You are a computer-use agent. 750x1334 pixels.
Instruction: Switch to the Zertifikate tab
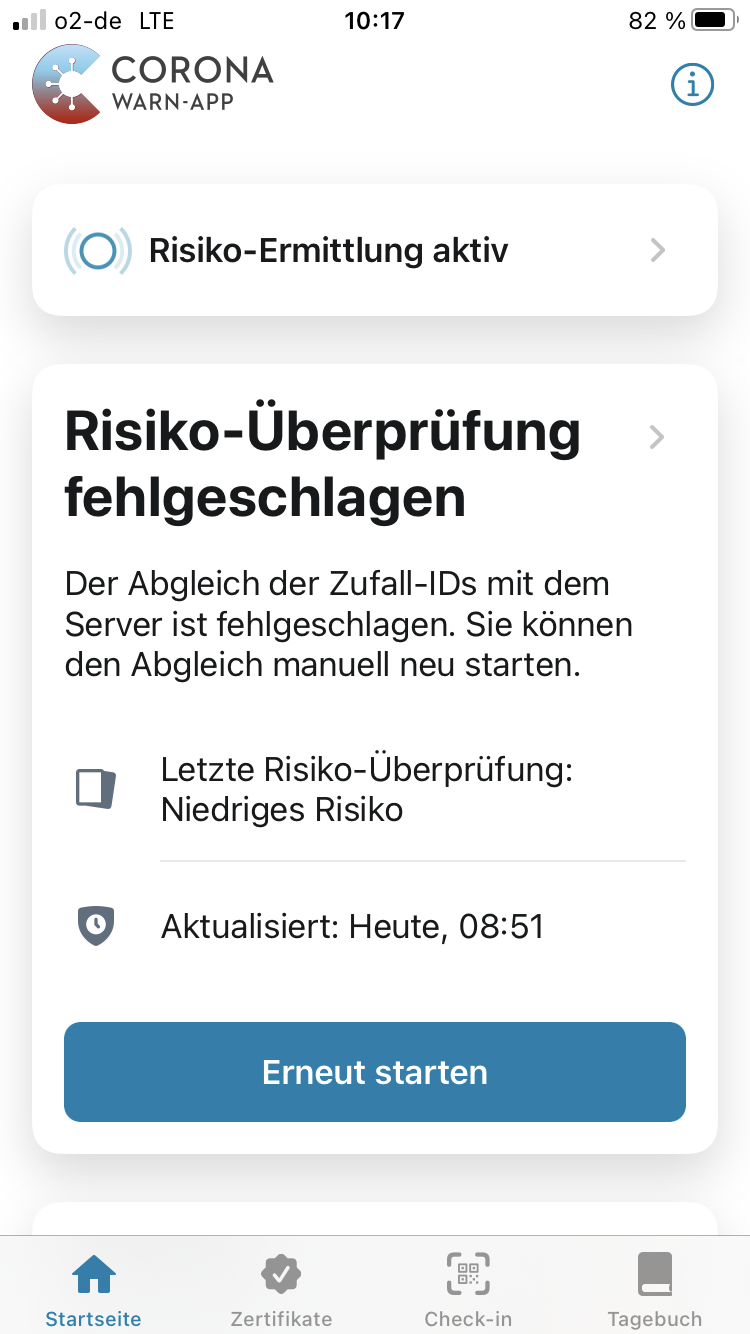click(281, 1289)
